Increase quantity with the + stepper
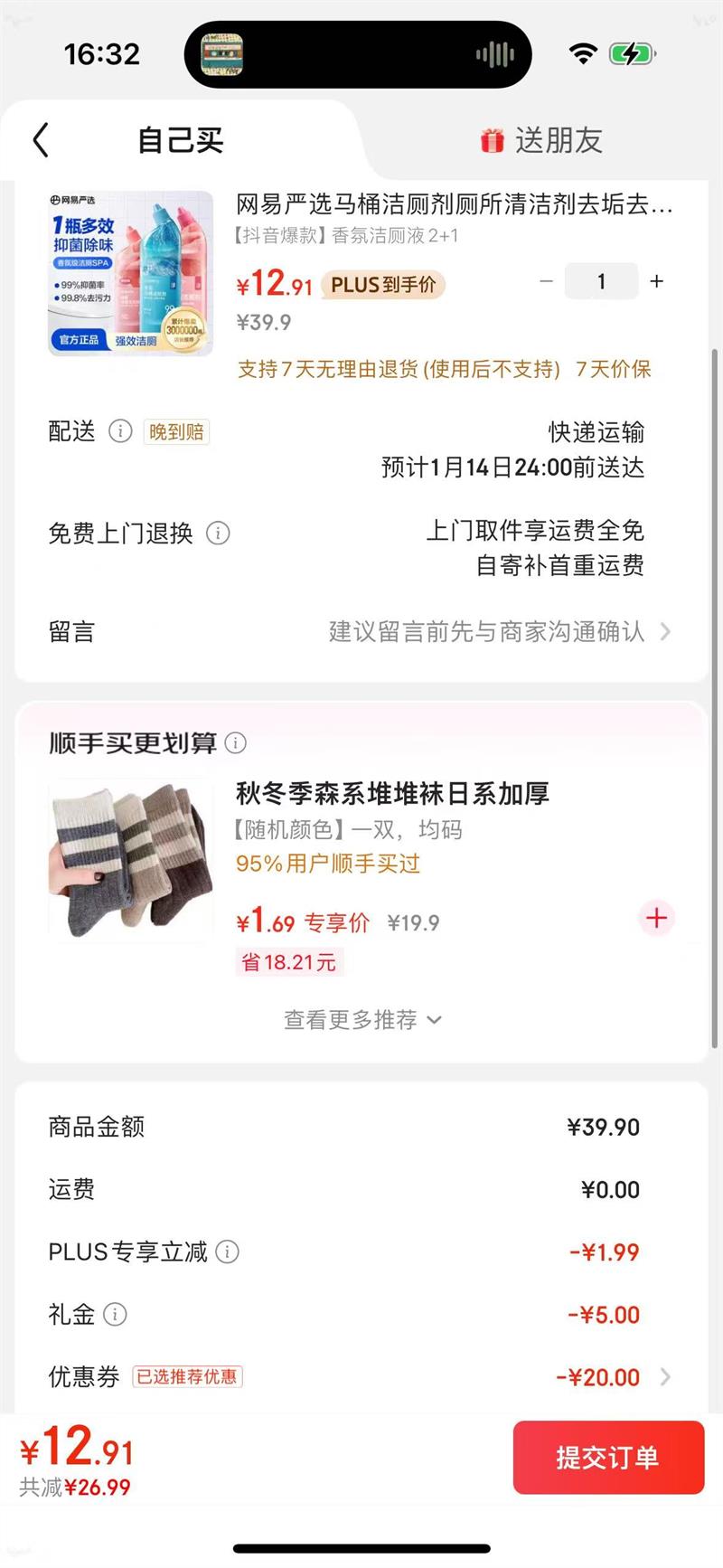Viewport: 723px width, 1568px height. (x=656, y=281)
